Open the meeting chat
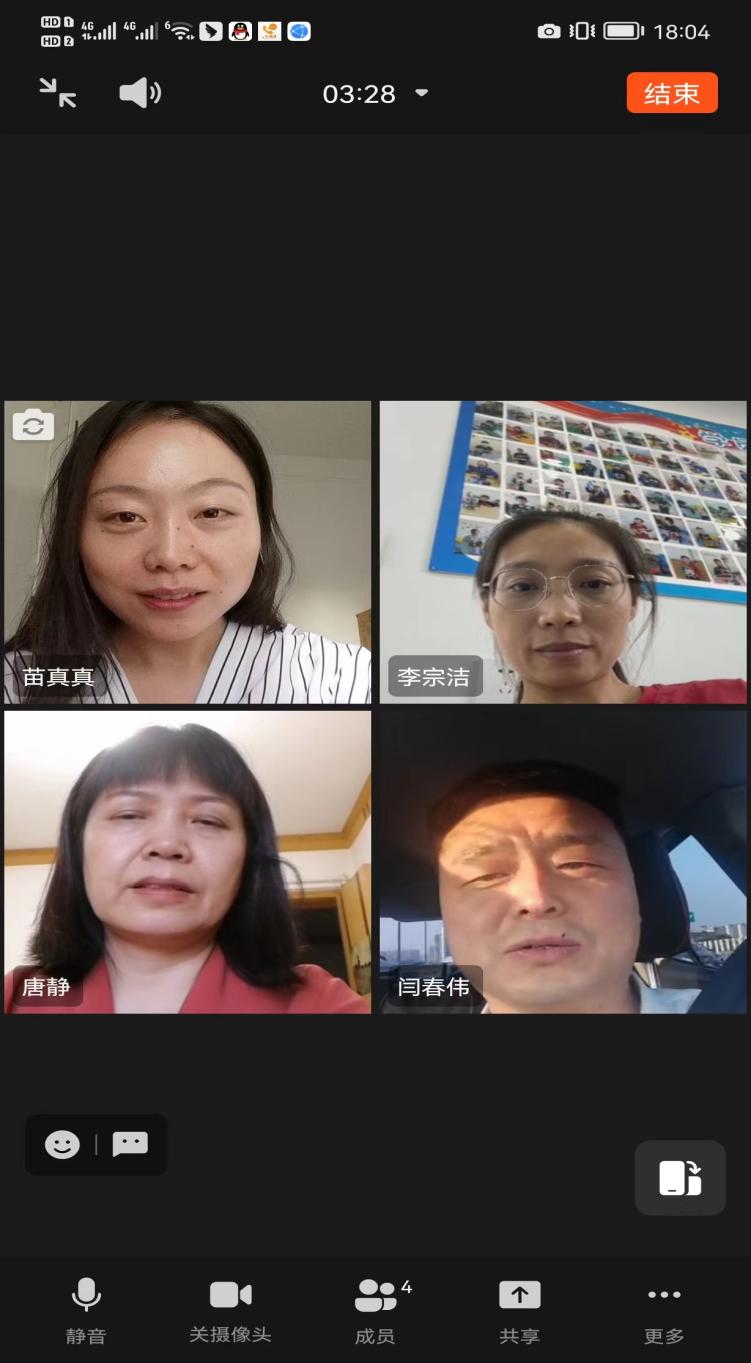This screenshot has height=1363, width=751. pos(130,1144)
